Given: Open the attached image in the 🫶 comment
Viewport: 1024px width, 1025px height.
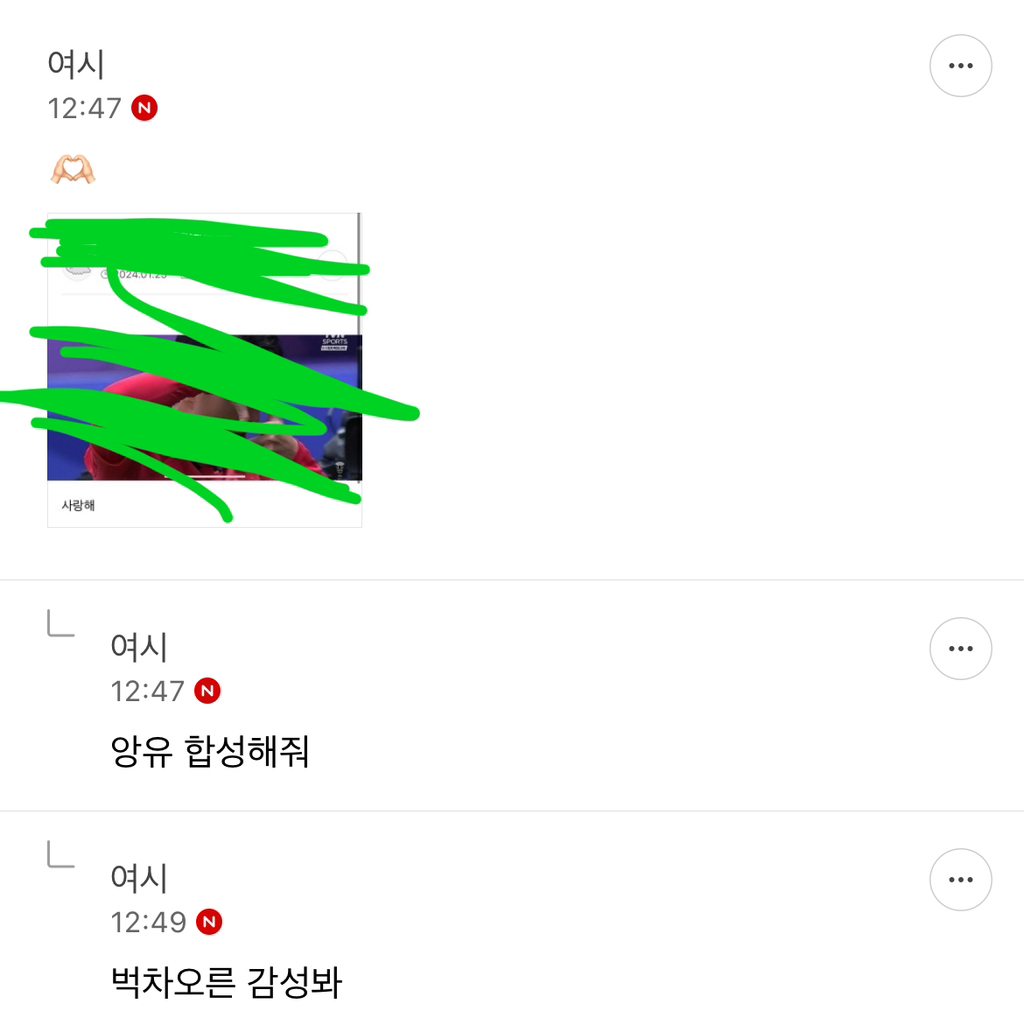Looking at the screenshot, I should [204, 370].
